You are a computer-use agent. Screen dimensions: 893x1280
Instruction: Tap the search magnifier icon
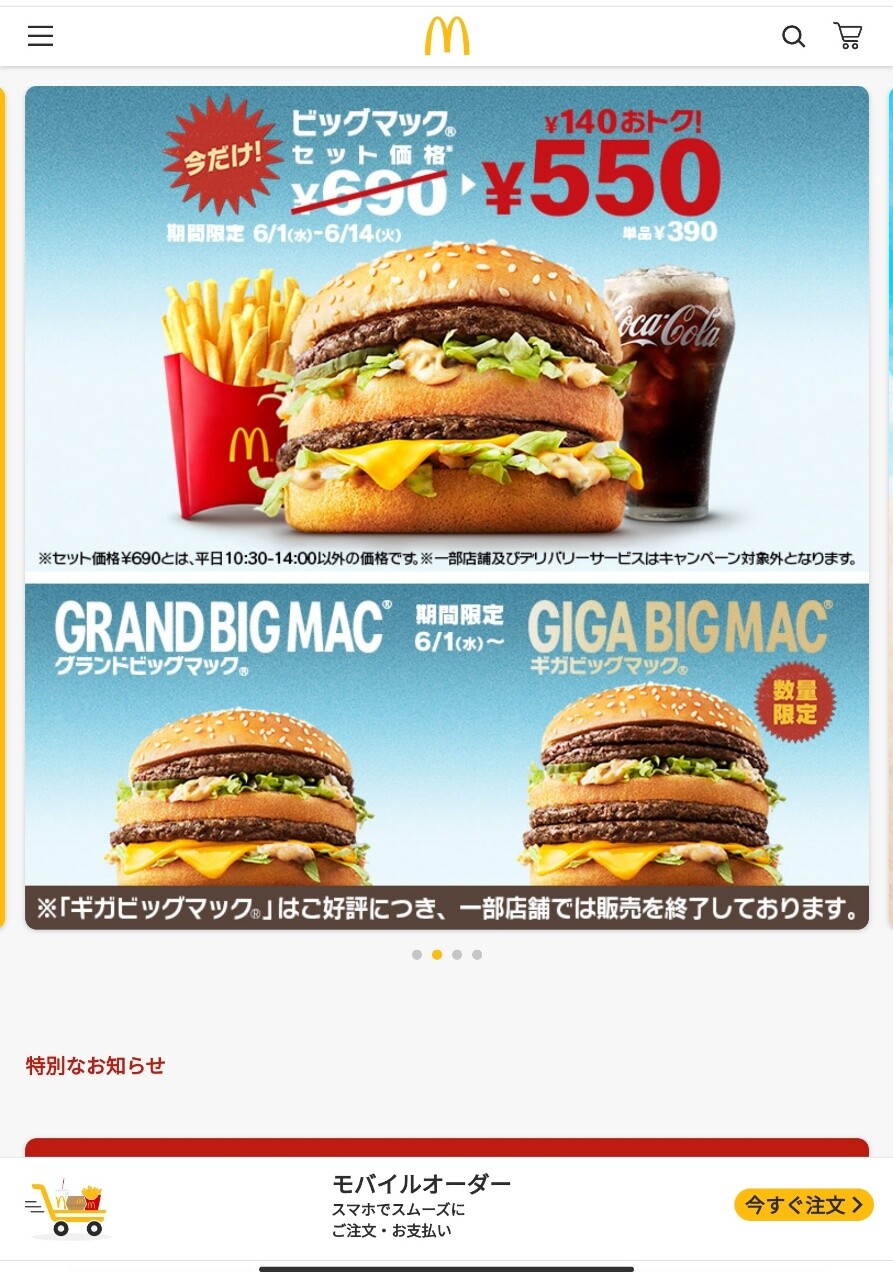[793, 37]
